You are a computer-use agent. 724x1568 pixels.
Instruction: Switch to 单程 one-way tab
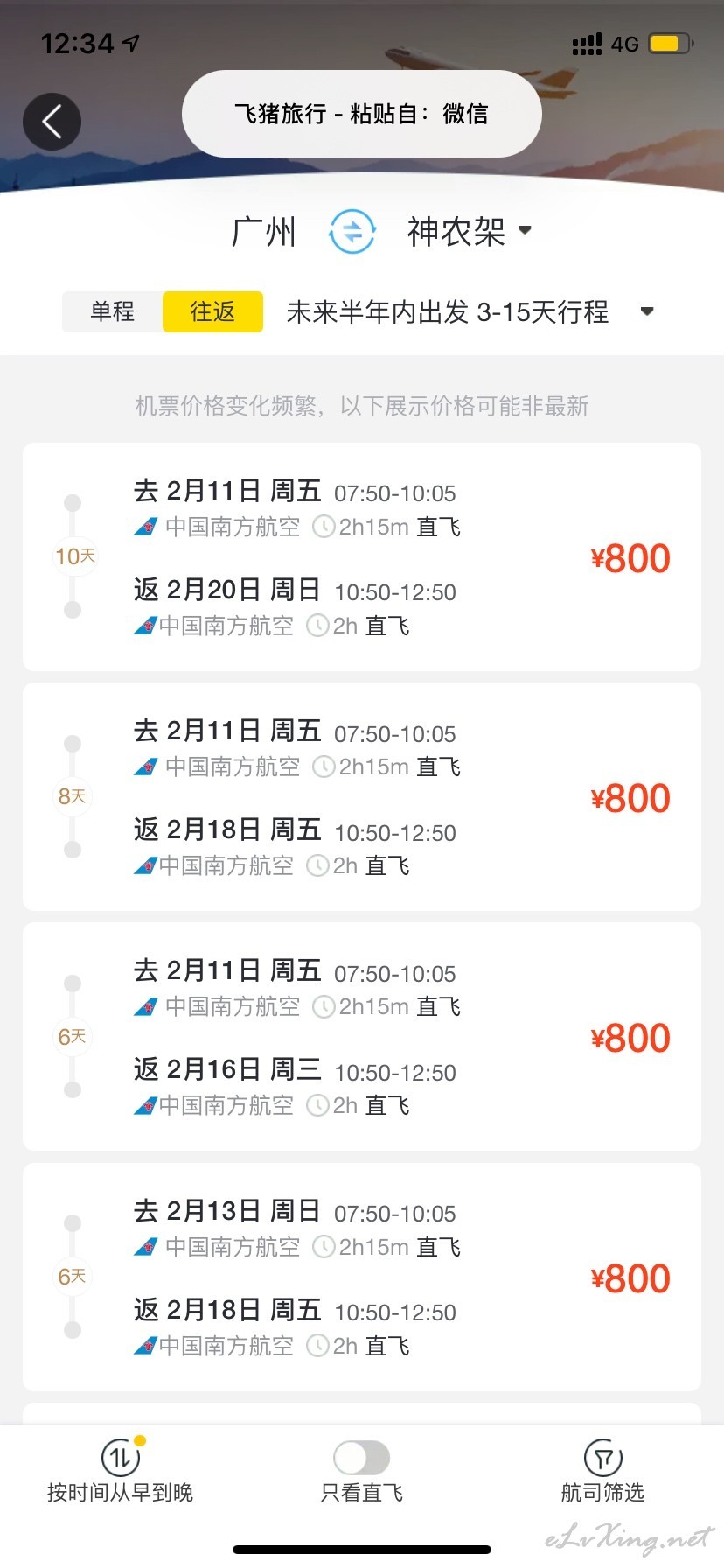pyautogui.click(x=113, y=311)
